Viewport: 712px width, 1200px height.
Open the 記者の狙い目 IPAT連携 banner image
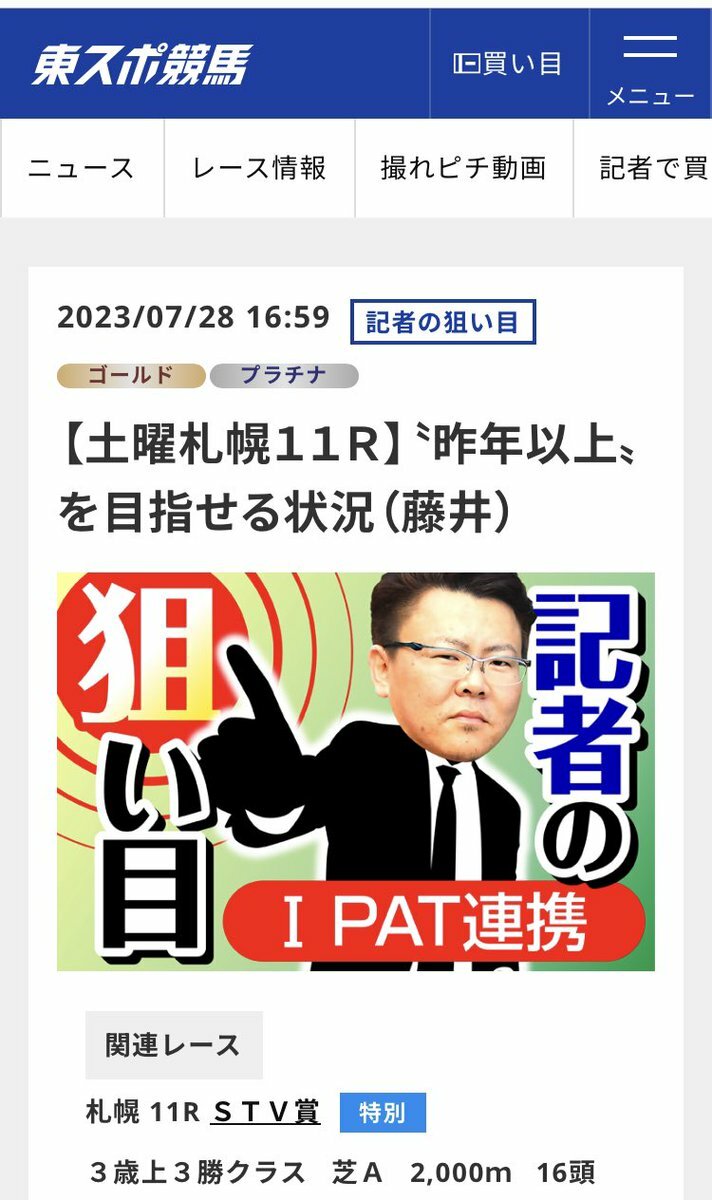click(355, 771)
